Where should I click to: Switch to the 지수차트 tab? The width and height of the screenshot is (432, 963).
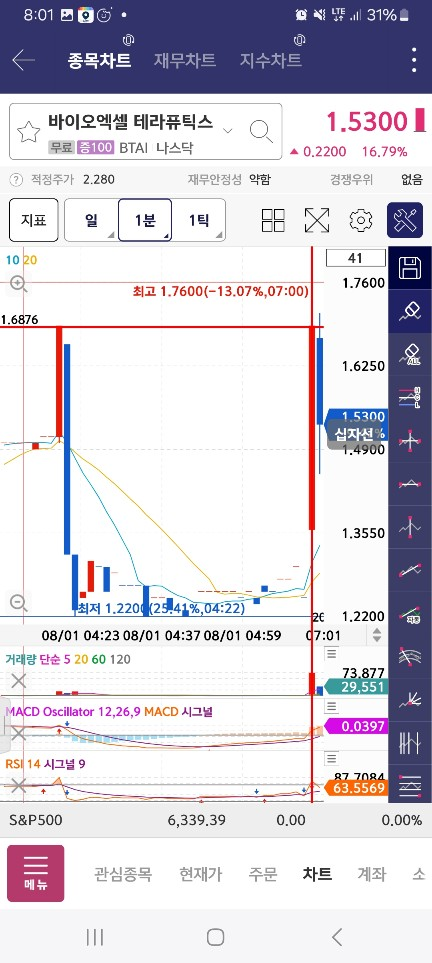pyautogui.click(x=270, y=60)
